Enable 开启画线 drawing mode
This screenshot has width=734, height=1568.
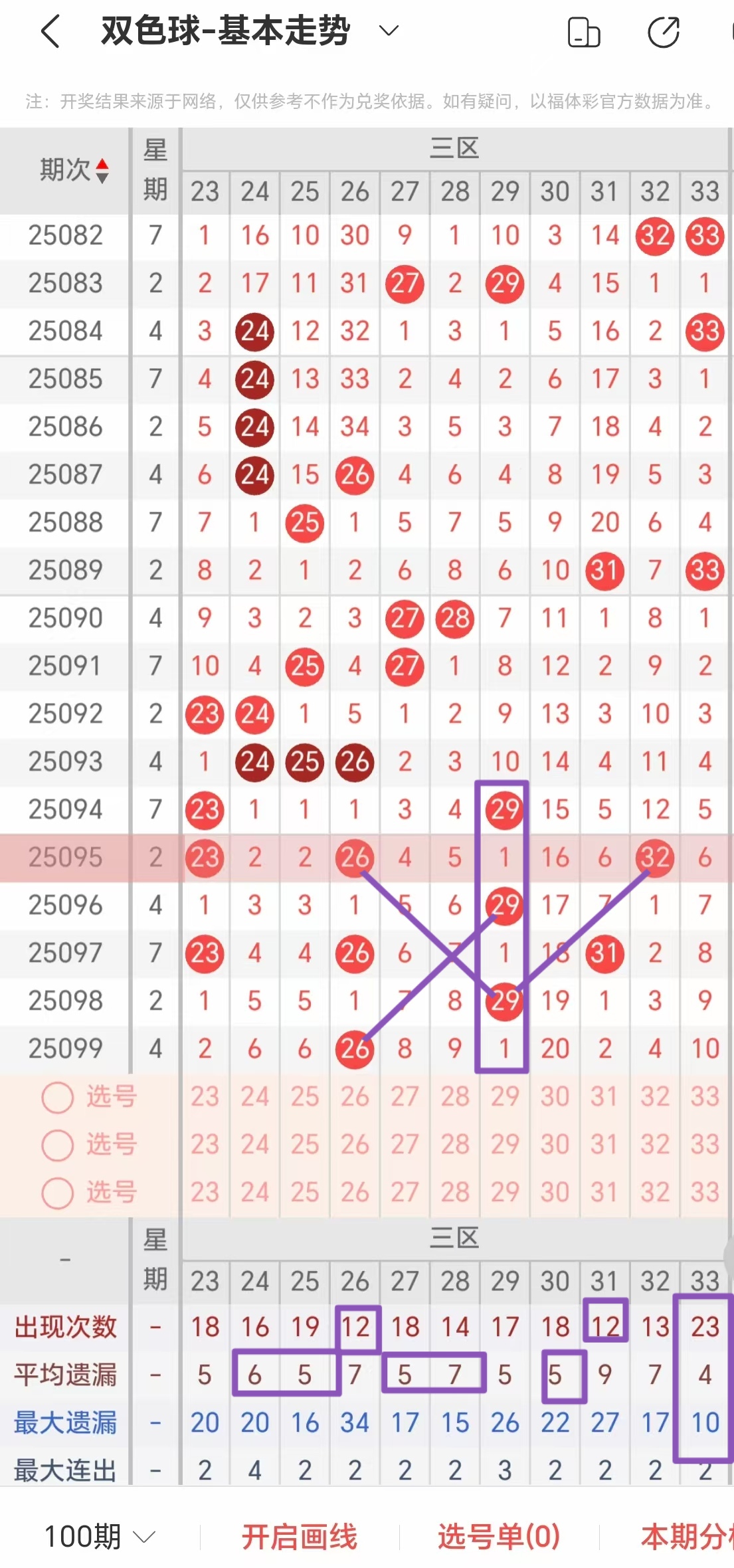pyautogui.click(x=301, y=1535)
